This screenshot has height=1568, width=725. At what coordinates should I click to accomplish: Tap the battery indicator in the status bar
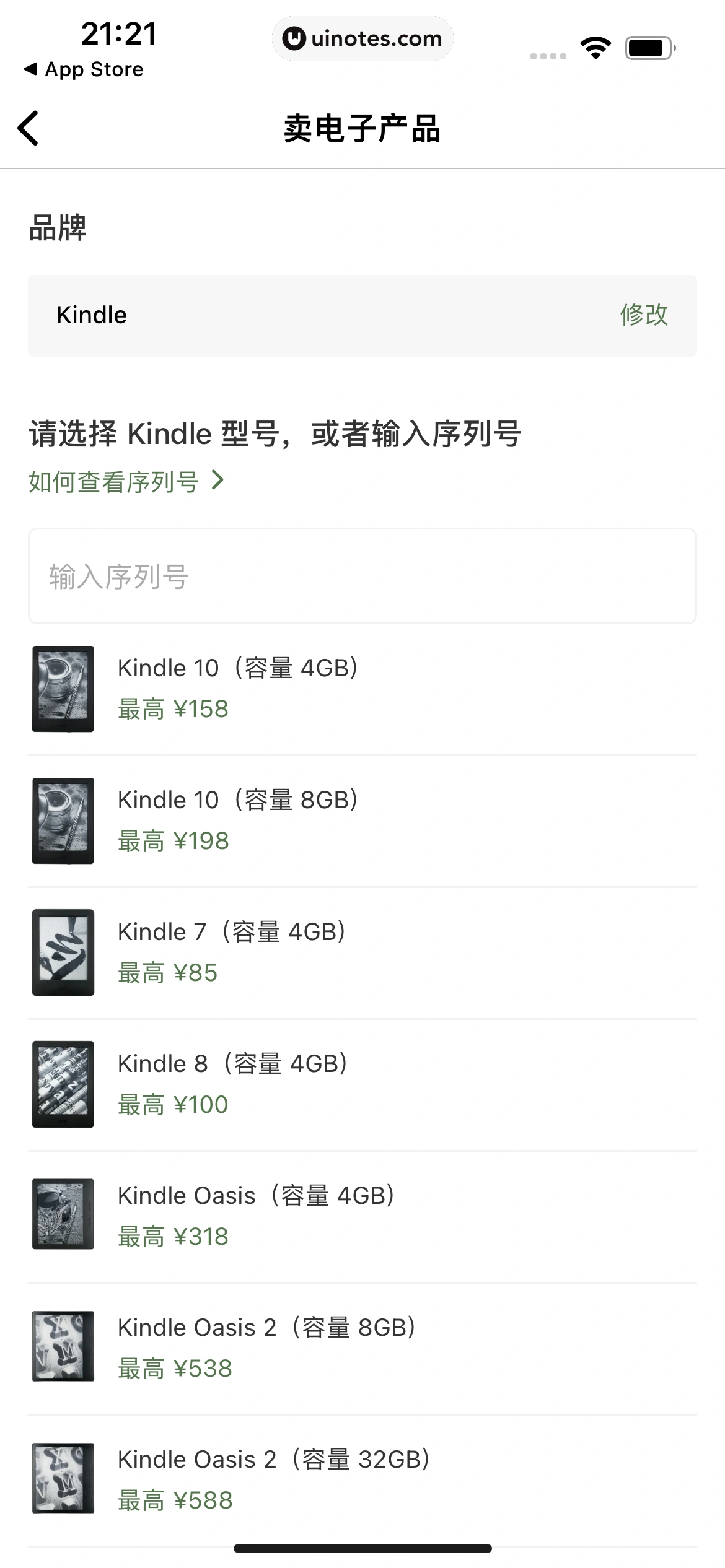point(645,45)
